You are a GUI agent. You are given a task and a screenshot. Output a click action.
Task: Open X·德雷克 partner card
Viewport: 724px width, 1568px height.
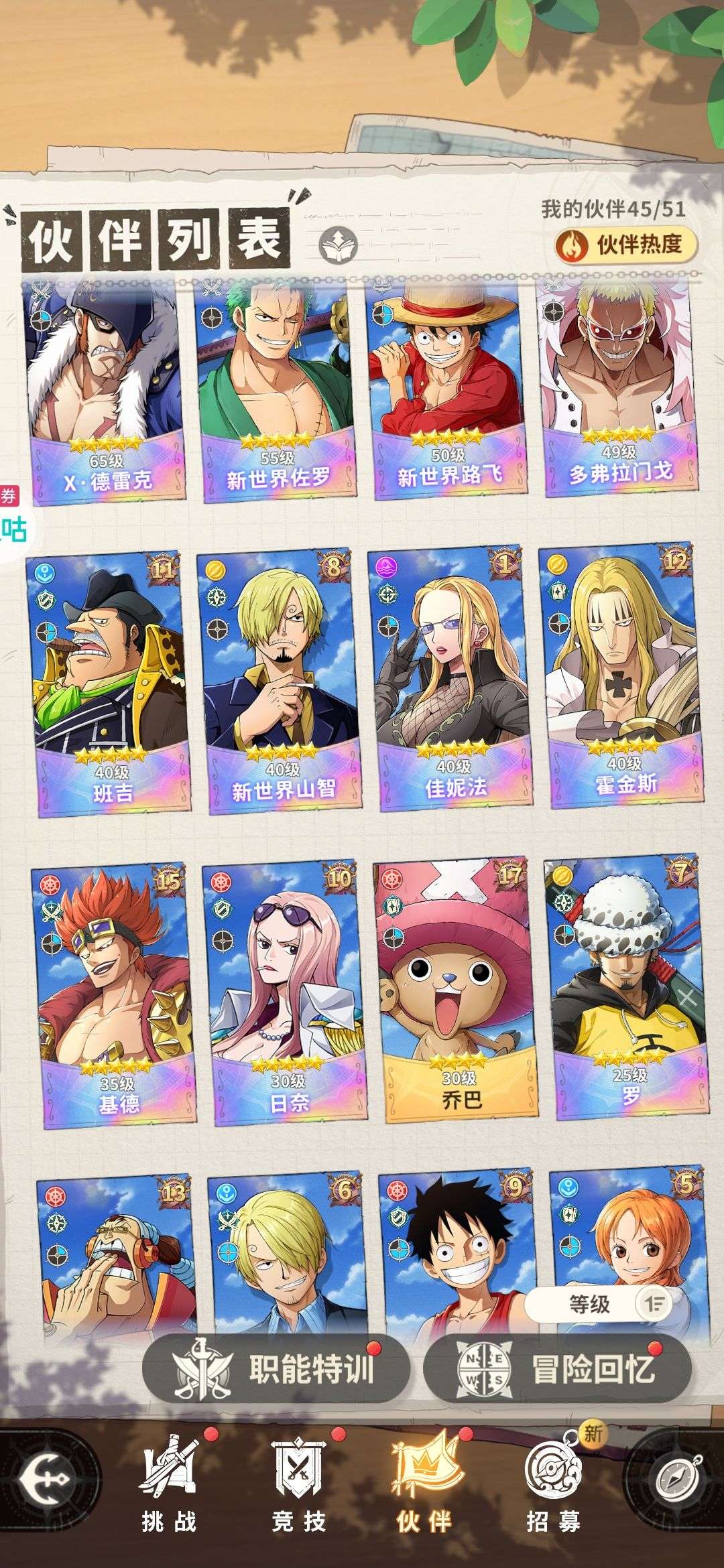105,389
